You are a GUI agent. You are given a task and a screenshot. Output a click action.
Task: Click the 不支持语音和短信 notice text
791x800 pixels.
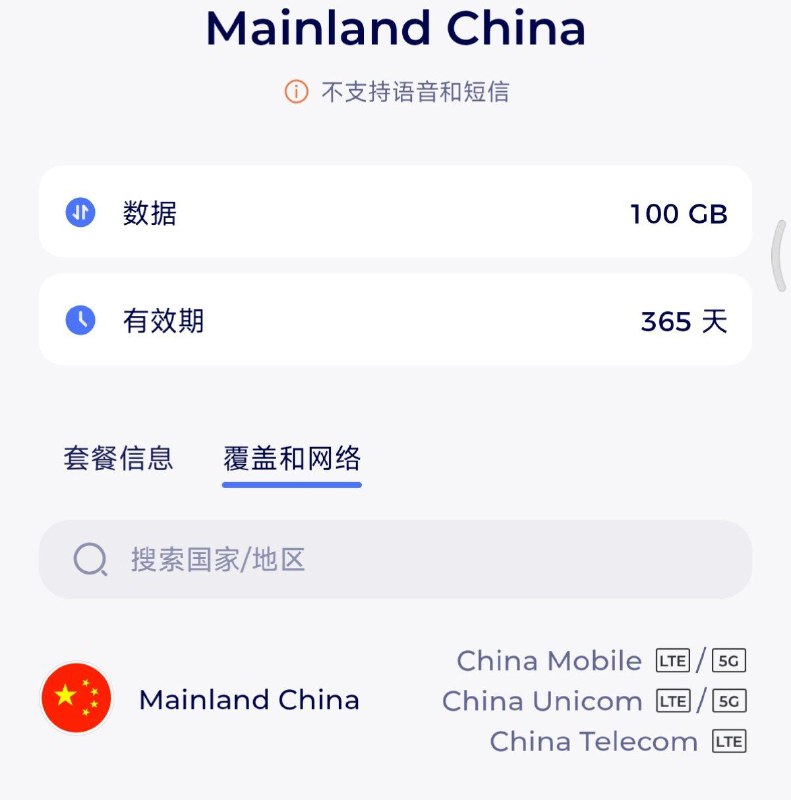point(415,91)
